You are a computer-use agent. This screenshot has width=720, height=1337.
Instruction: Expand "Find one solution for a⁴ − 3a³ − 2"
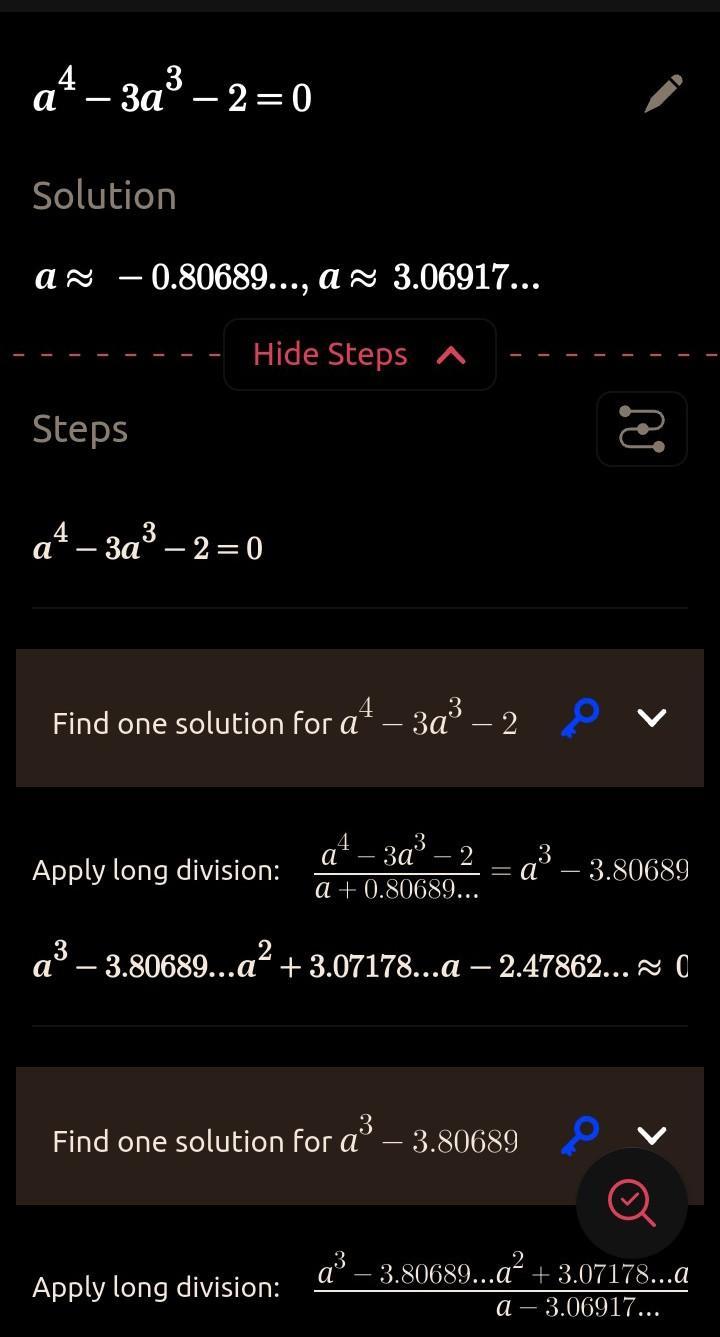pyautogui.click(x=652, y=718)
